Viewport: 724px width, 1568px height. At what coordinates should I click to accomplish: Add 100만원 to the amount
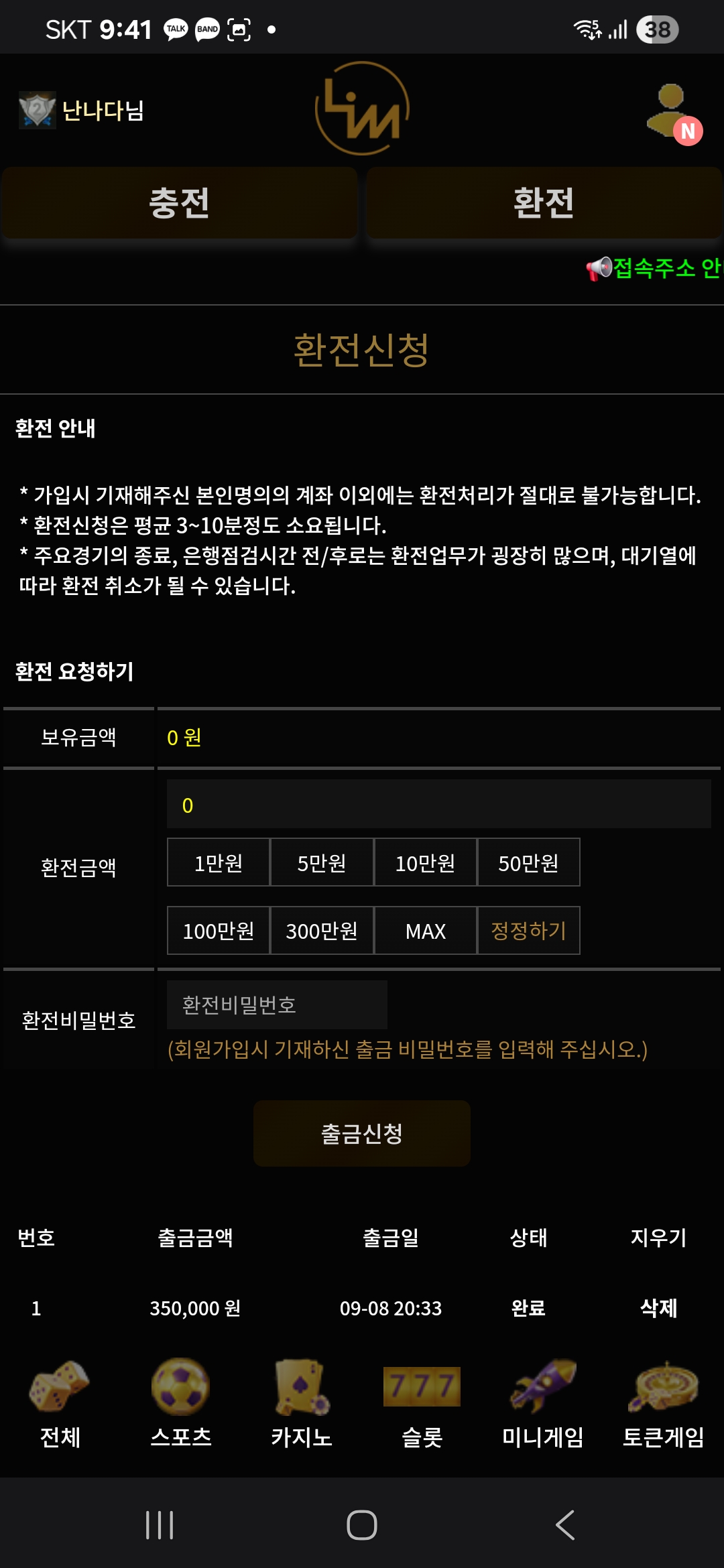point(219,931)
